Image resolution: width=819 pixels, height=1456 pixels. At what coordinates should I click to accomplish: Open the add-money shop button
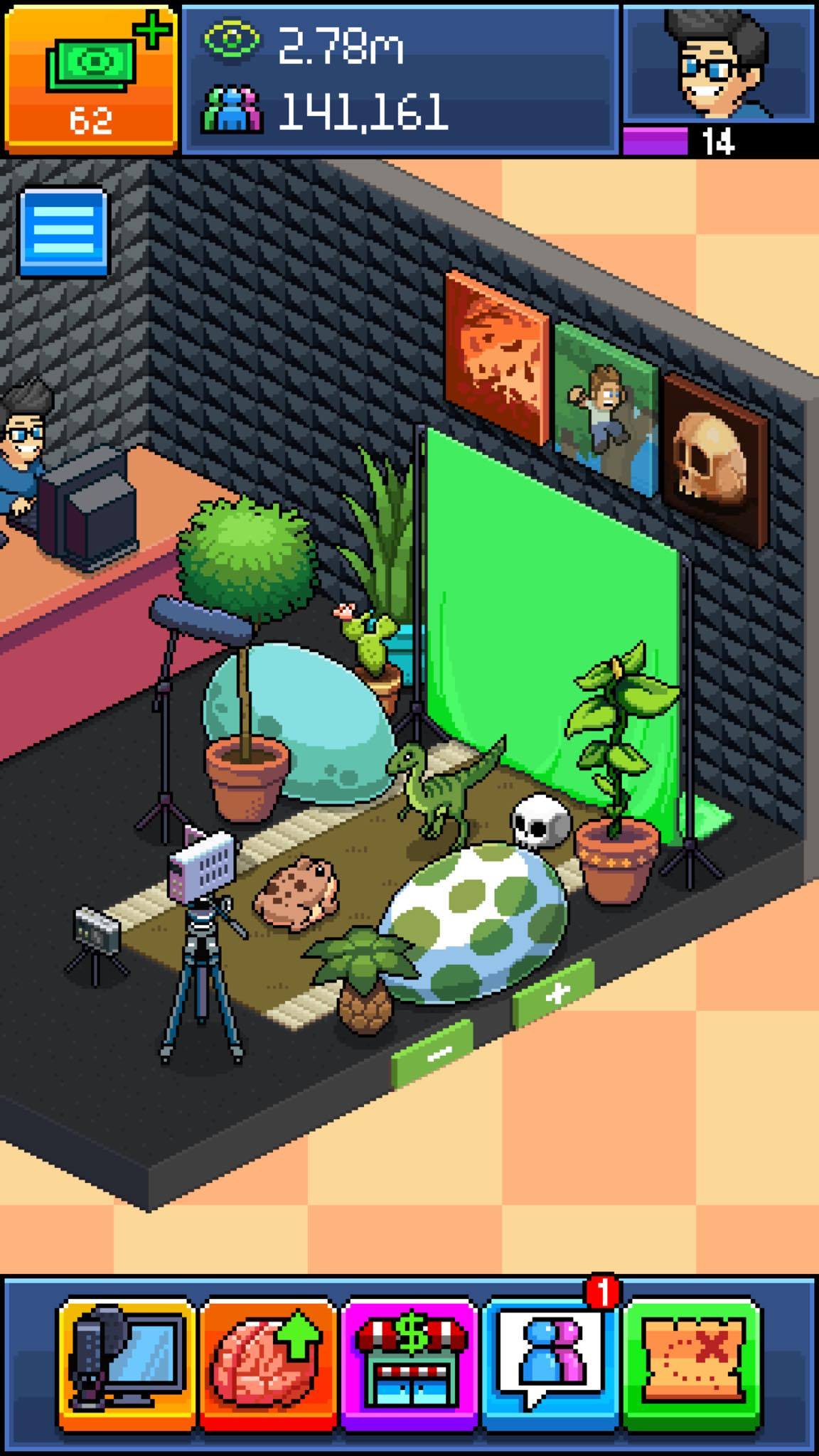(90, 78)
